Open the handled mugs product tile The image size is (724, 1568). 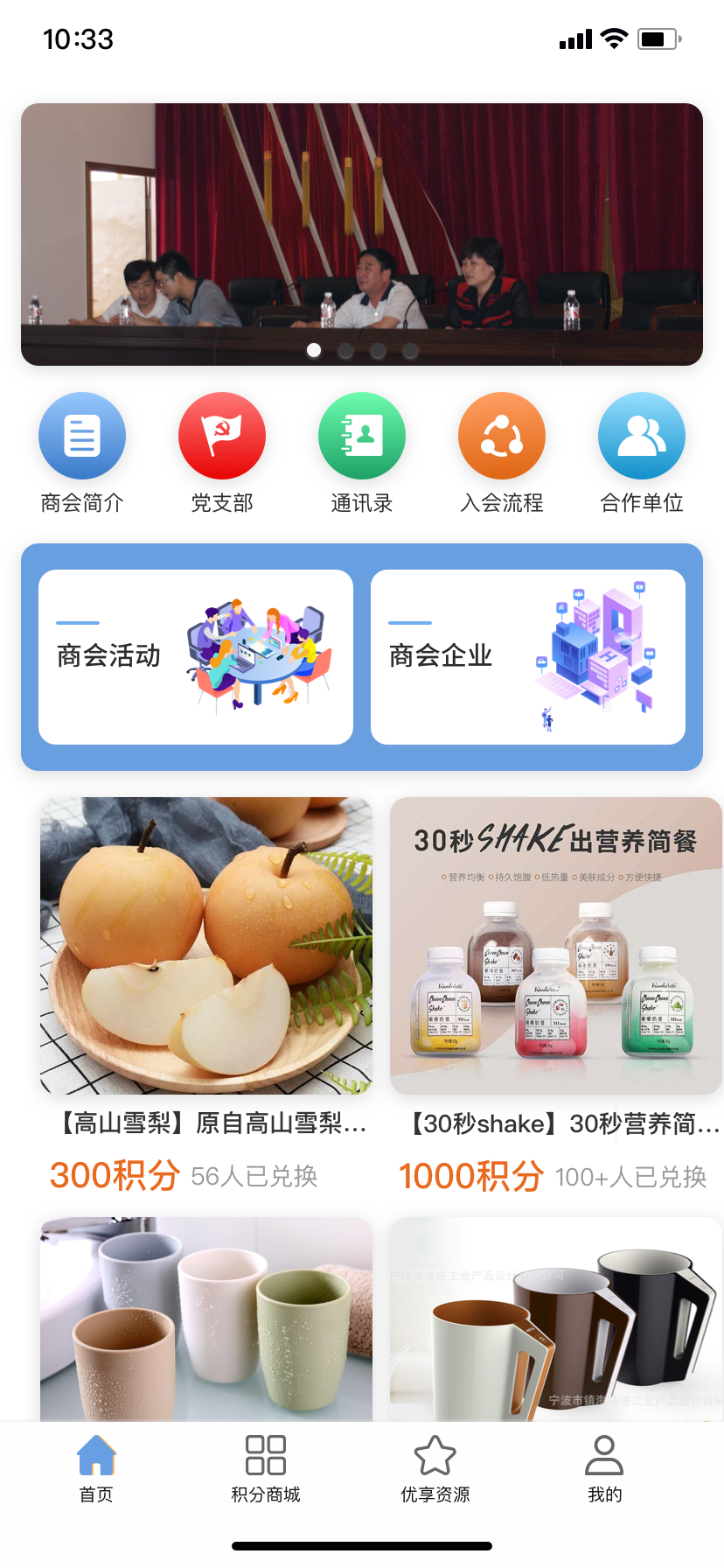pos(556,1318)
